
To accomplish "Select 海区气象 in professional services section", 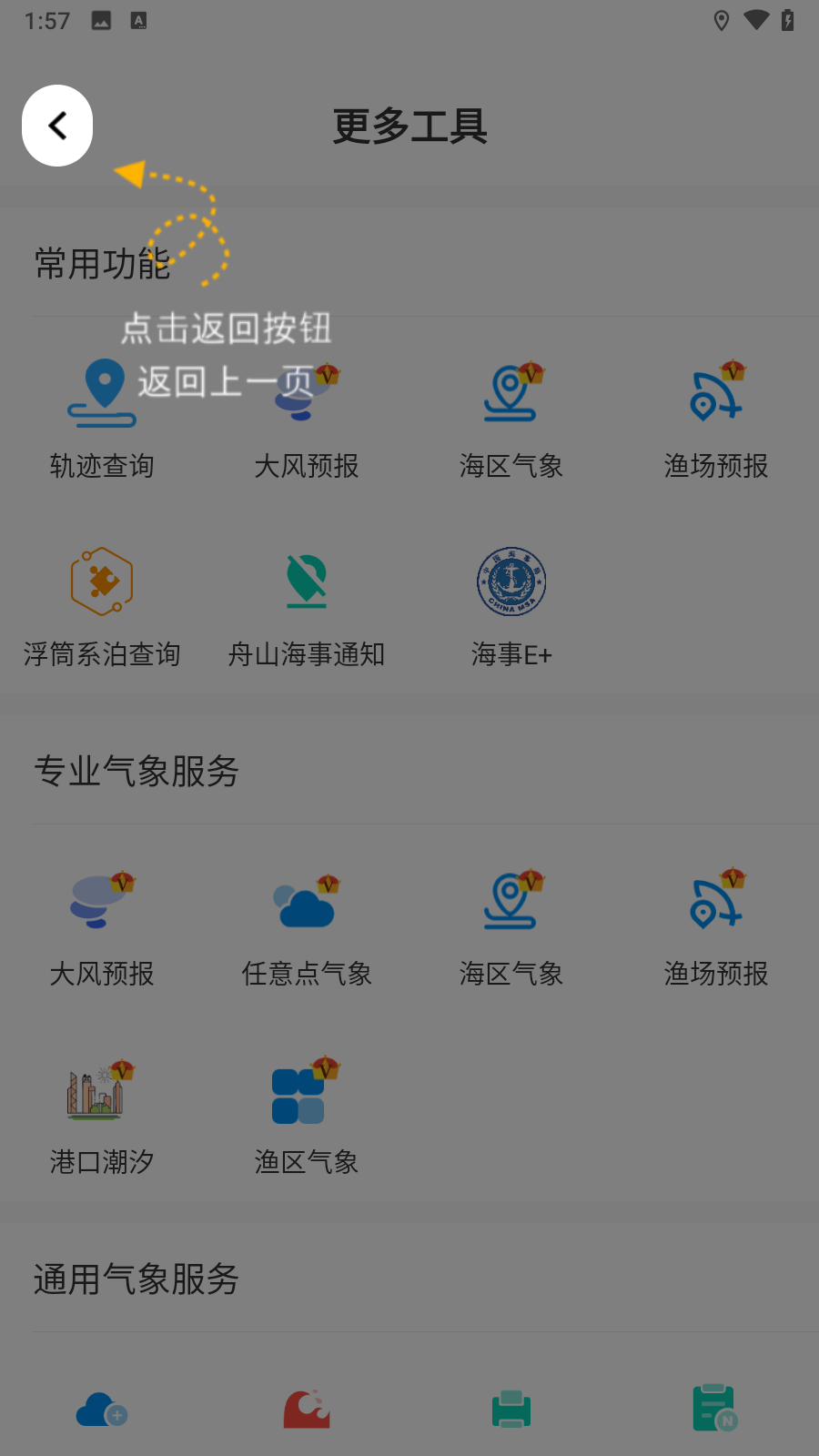I will [x=511, y=928].
